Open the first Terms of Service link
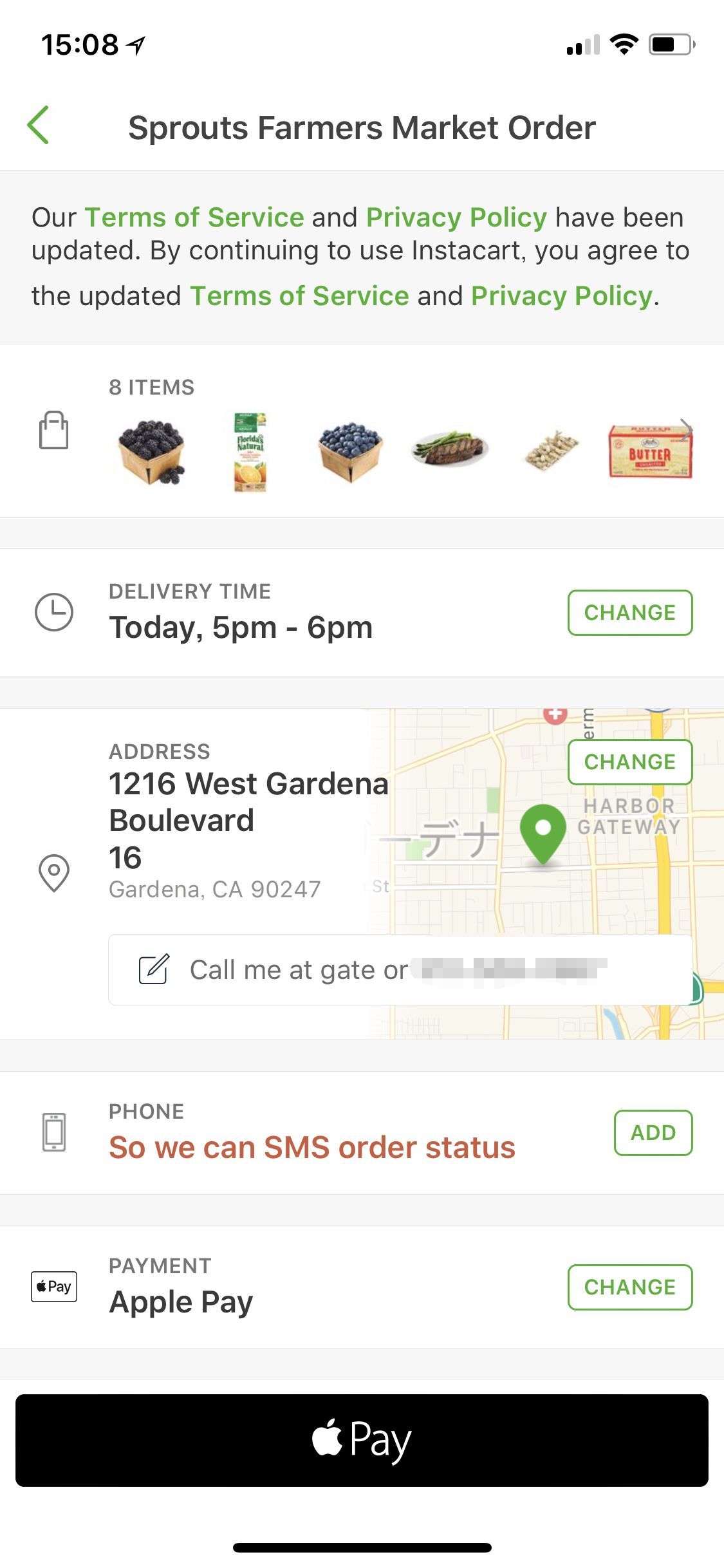The height and width of the screenshot is (1568, 724). pyautogui.click(x=194, y=218)
